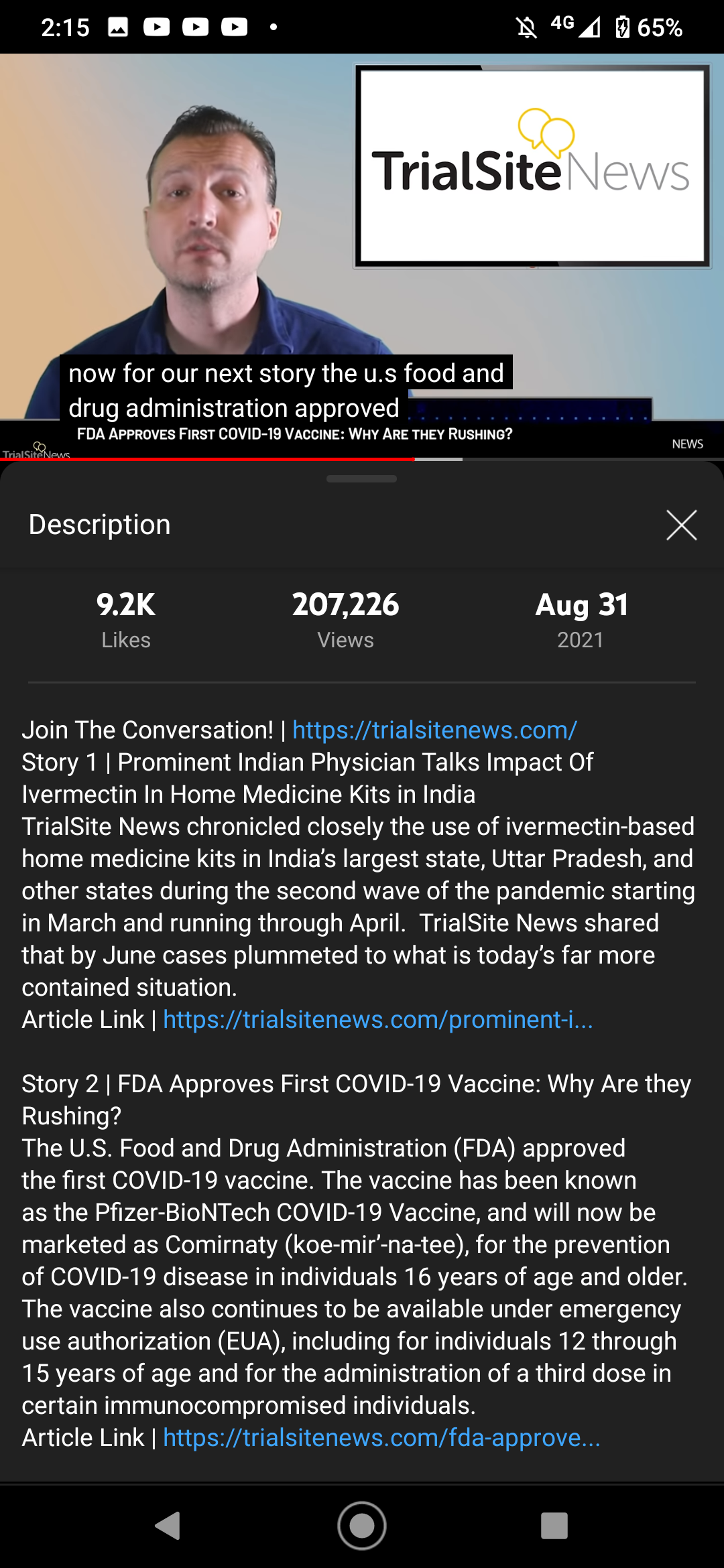
Task: Go back using the system back button
Action: (x=168, y=1526)
